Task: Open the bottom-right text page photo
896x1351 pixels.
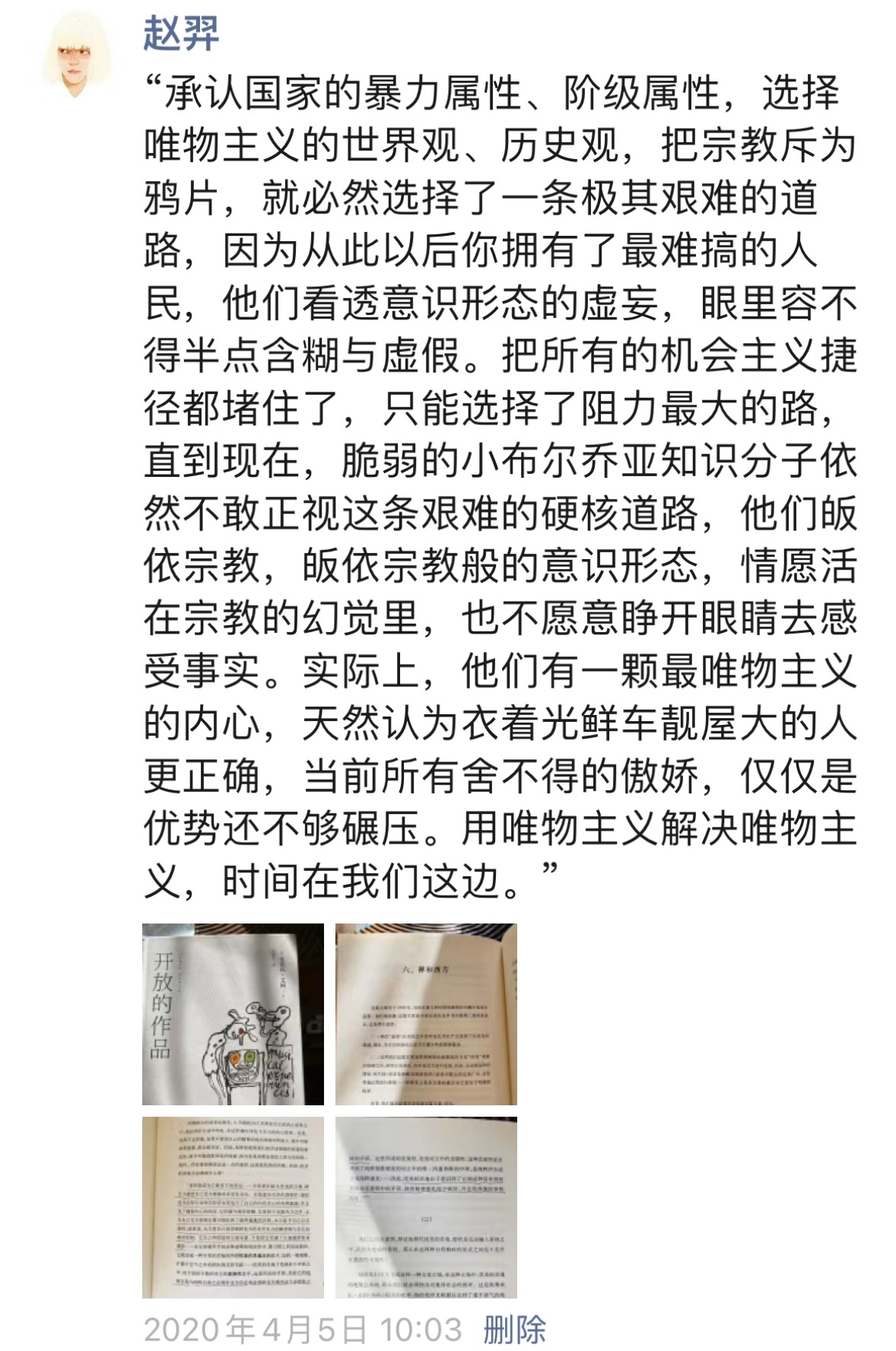Action: click(x=426, y=1207)
